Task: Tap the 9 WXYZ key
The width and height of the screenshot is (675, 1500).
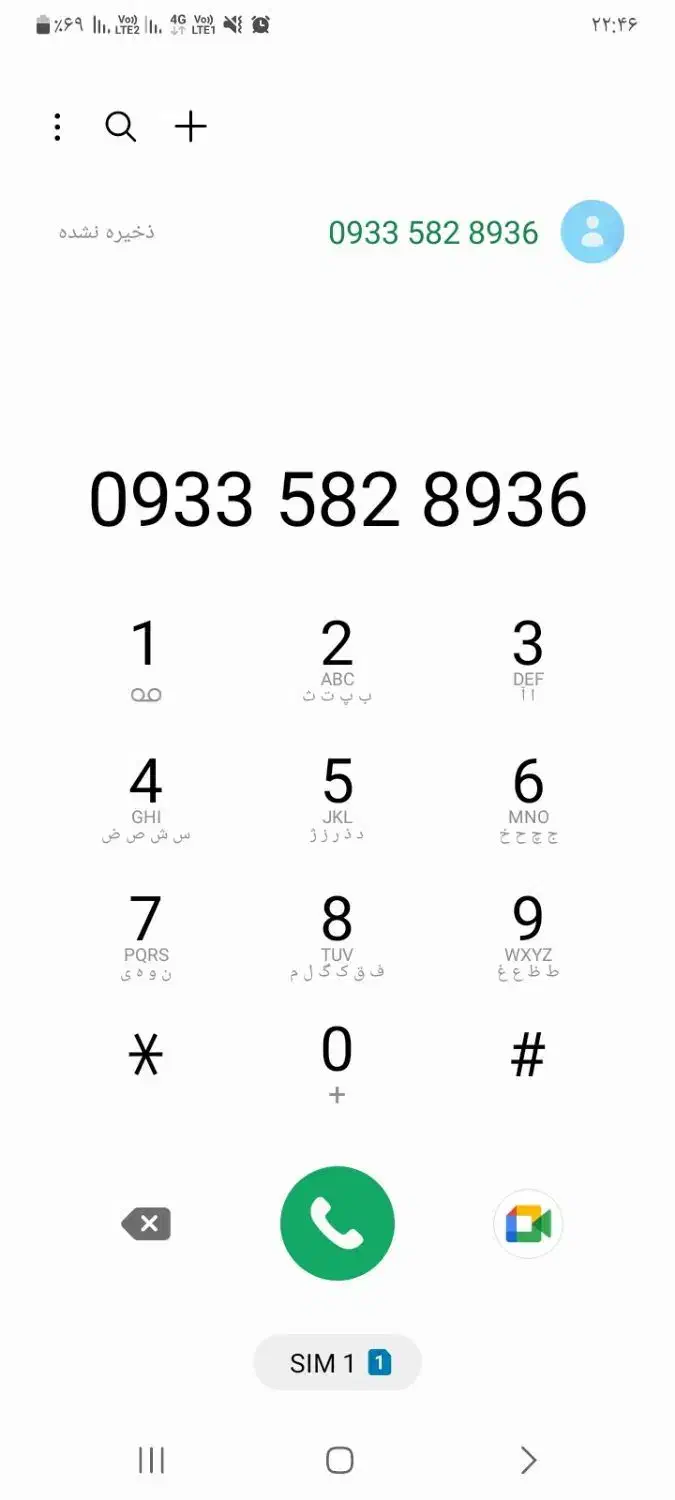Action: 528,934
